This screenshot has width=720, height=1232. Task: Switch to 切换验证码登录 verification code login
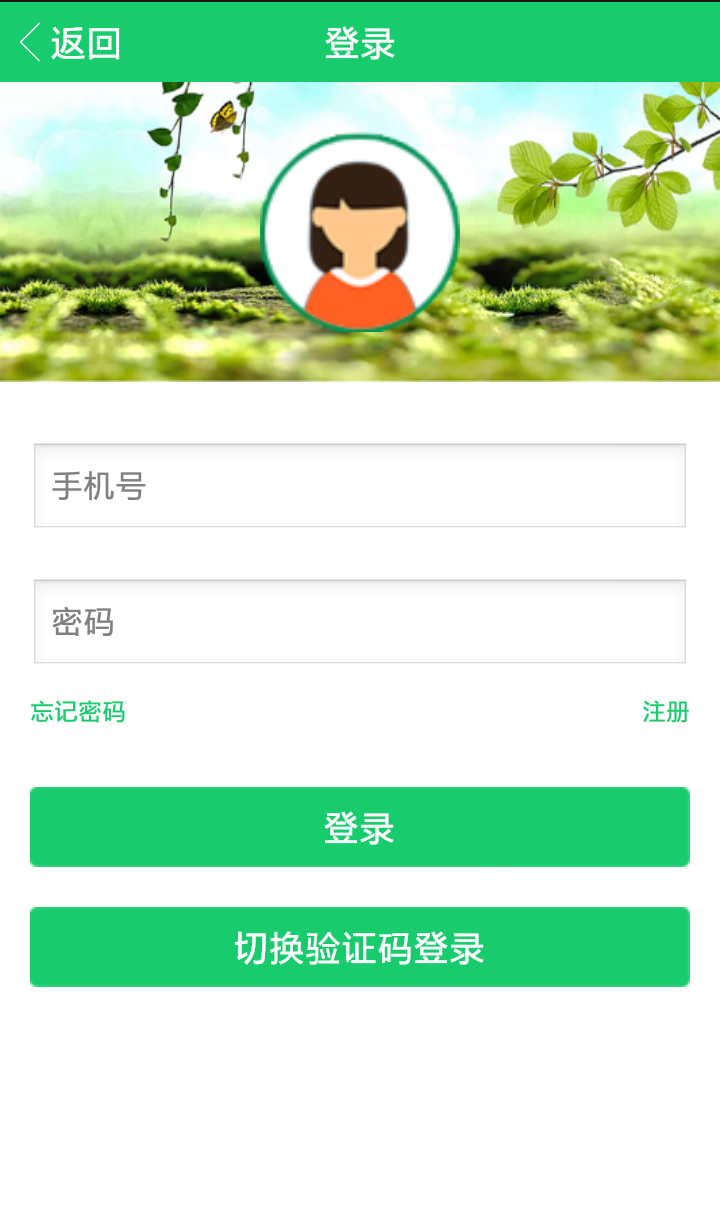tap(360, 947)
